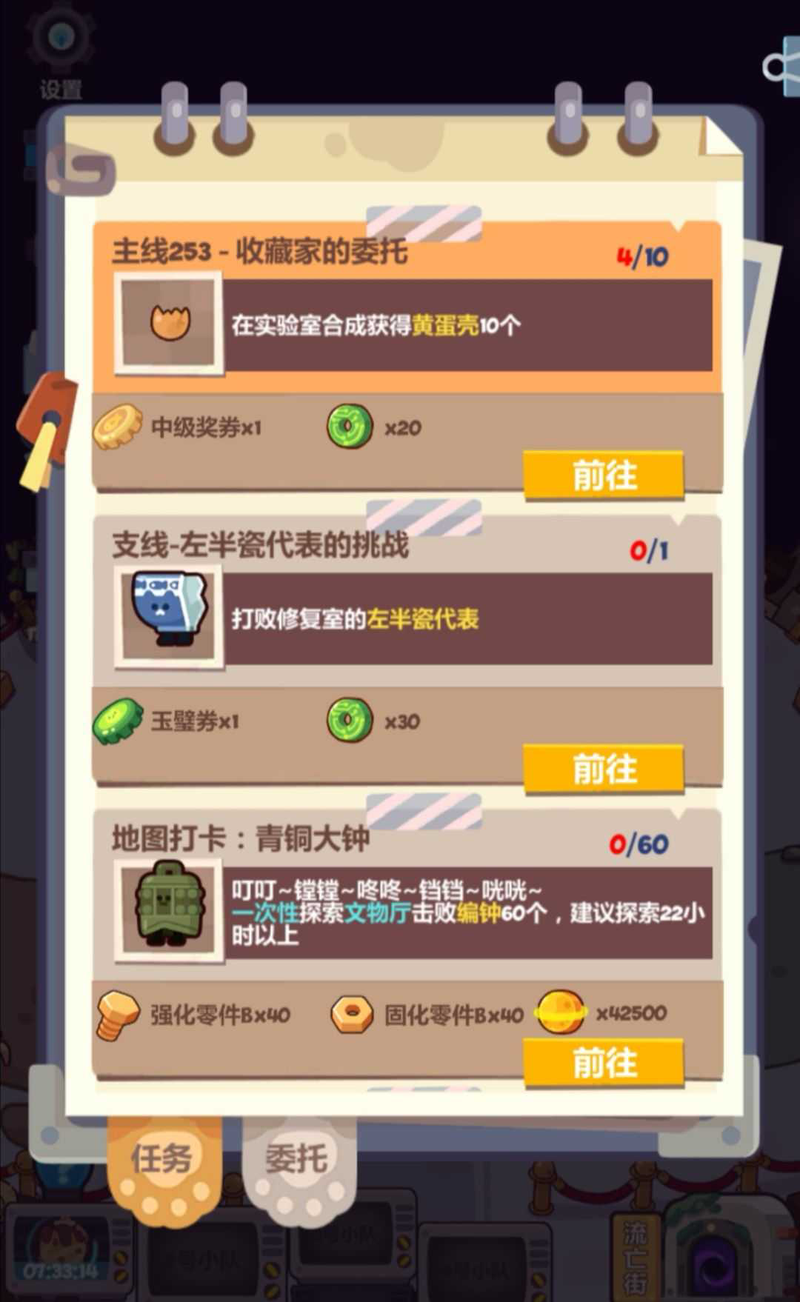800x1302 pixels.
Task: Tap 前往 for 主线253 收藏家的委托
Action: click(603, 475)
